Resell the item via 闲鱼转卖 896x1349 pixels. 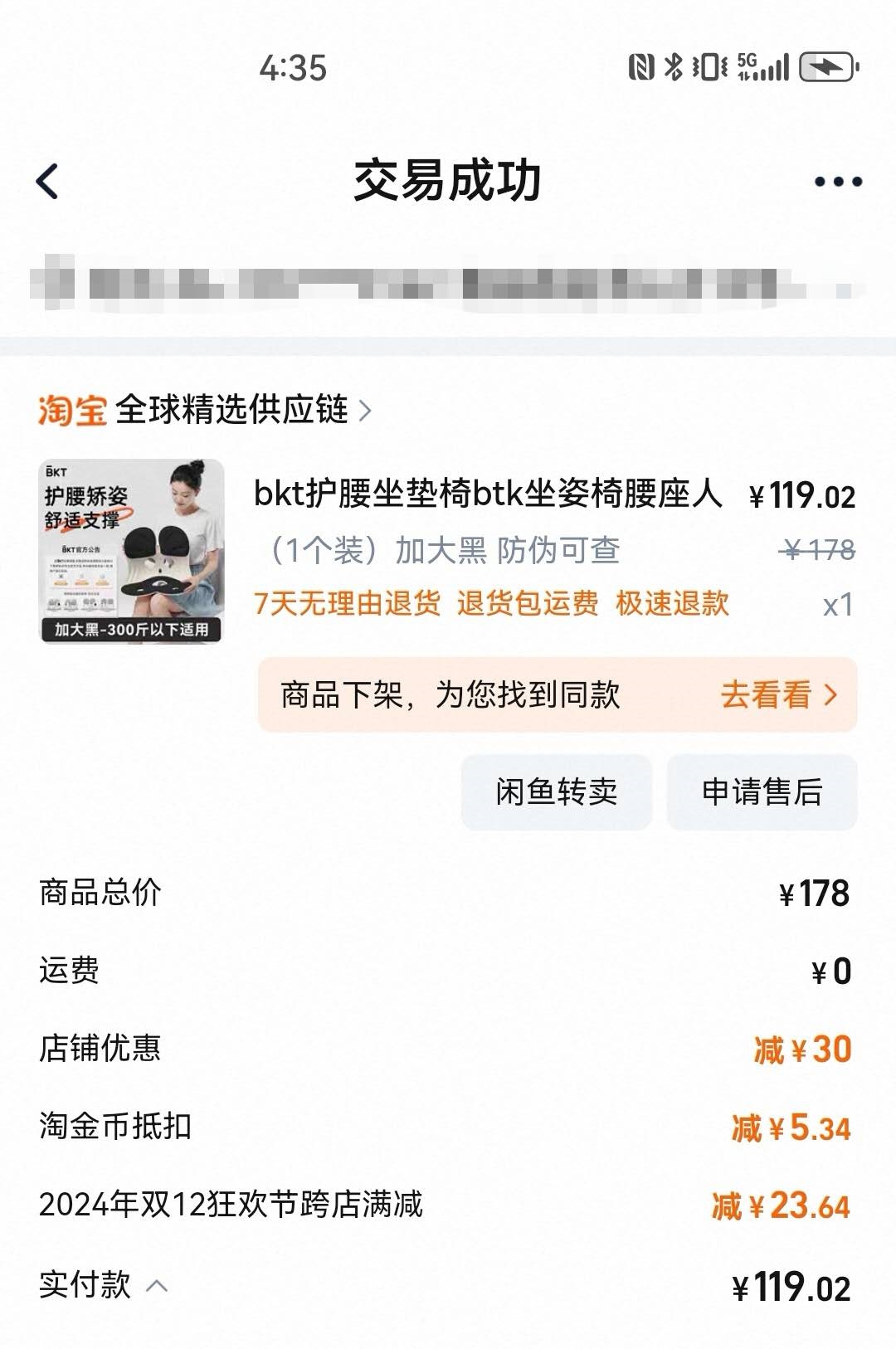pyautogui.click(x=557, y=792)
